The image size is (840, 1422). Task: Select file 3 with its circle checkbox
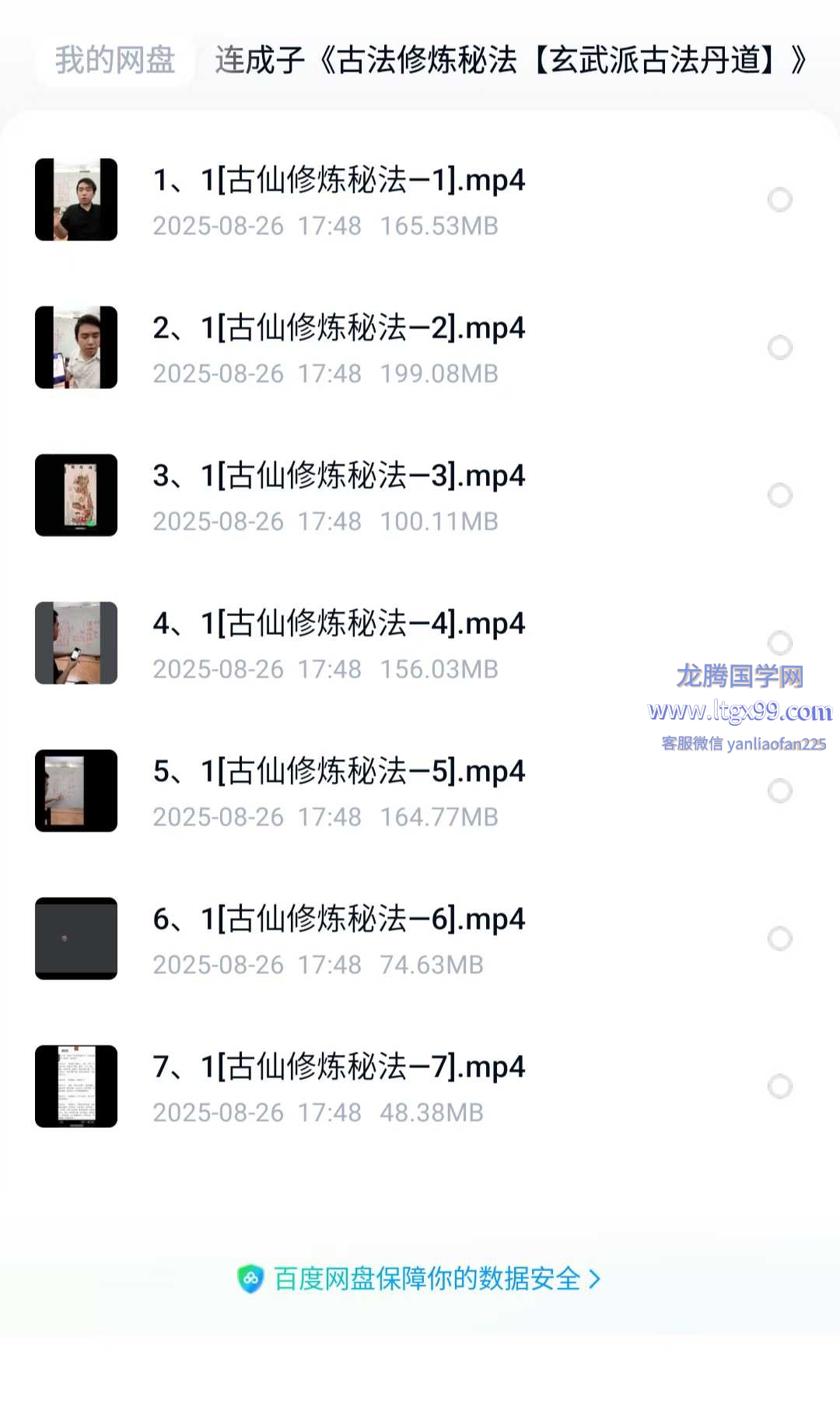tap(779, 496)
